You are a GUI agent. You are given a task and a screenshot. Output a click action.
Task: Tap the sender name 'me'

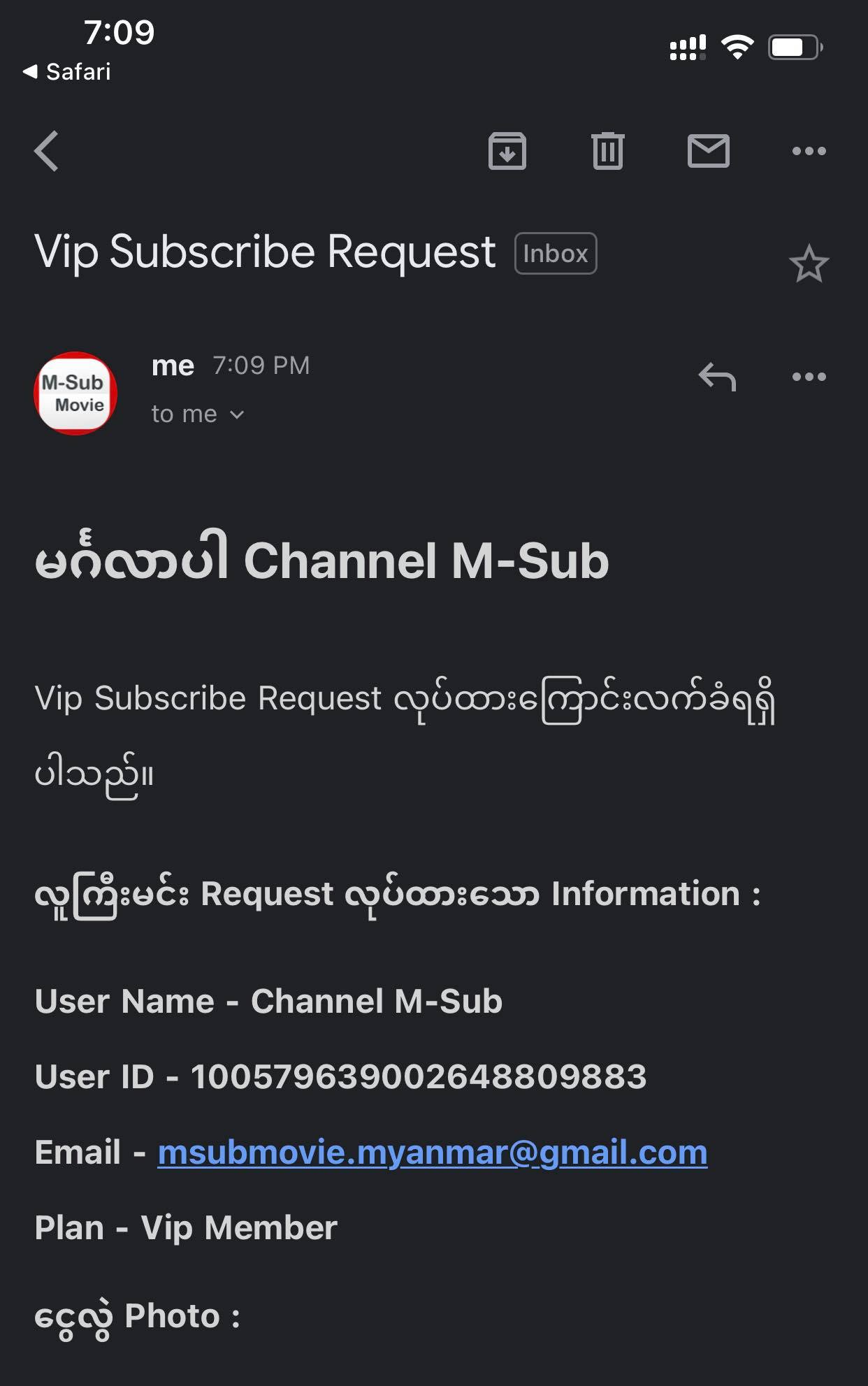(172, 365)
